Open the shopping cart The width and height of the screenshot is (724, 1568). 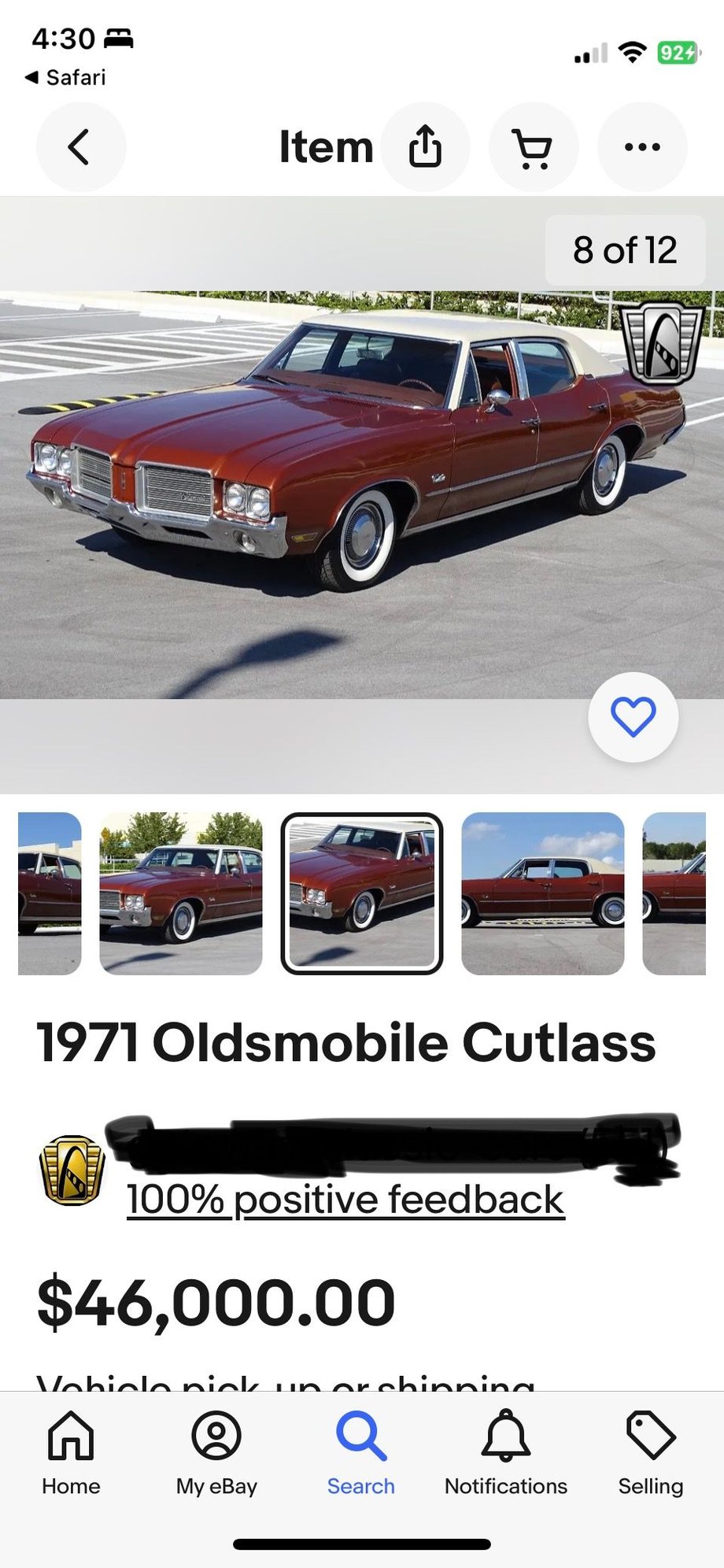click(533, 147)
